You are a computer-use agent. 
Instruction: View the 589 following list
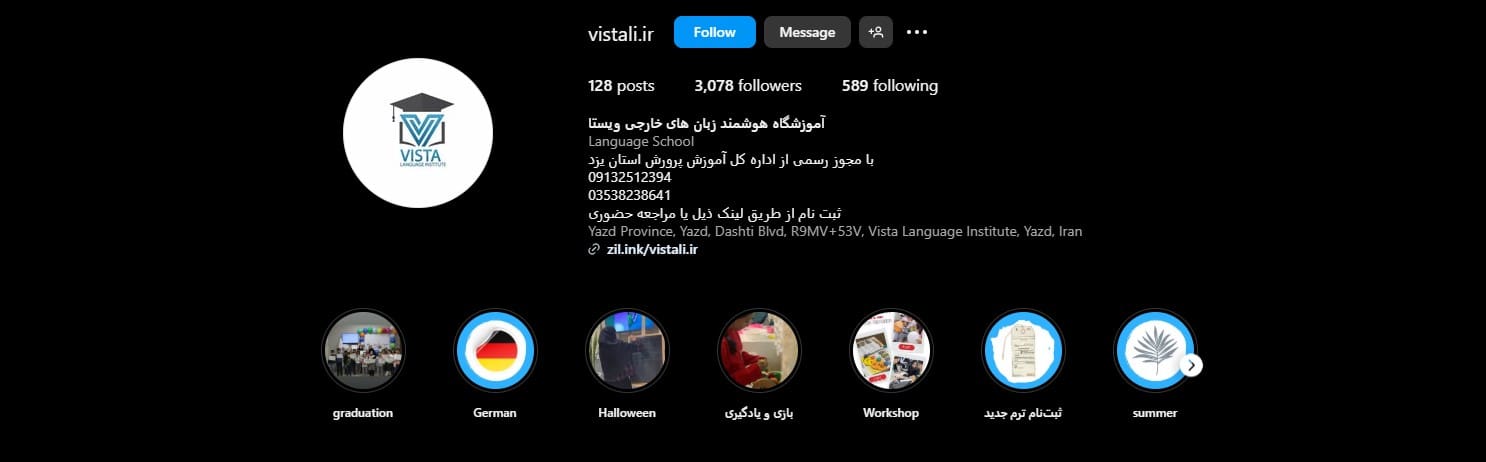pos(889,86)
